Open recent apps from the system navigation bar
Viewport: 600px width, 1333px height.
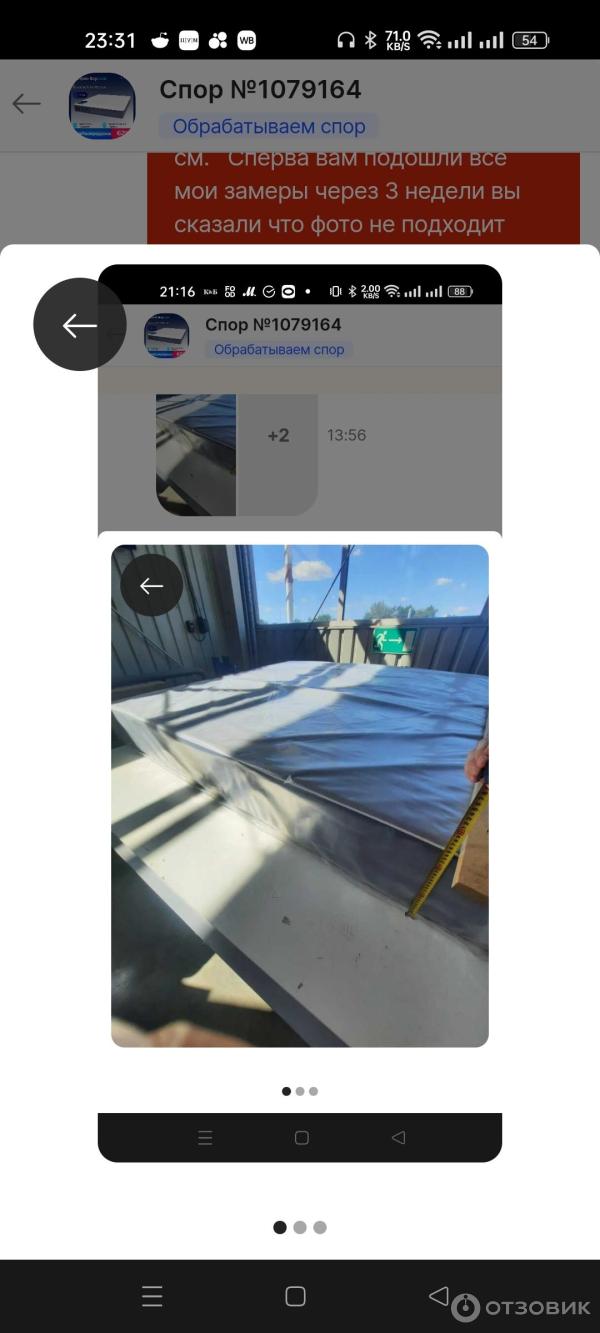pos(152,1297)
